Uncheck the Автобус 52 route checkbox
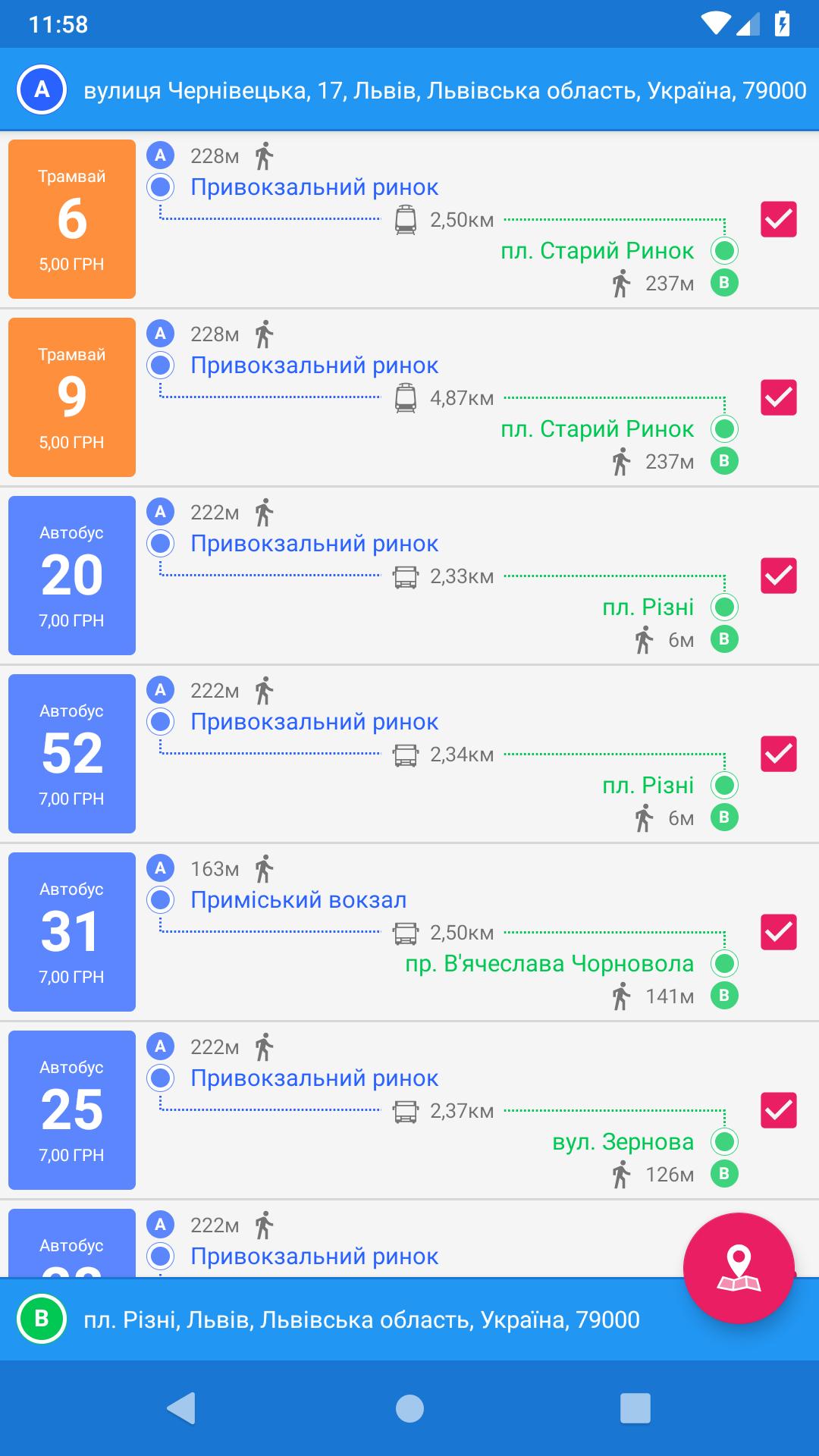The width and height of the screenshot is (819, 1456). point(778,754)
